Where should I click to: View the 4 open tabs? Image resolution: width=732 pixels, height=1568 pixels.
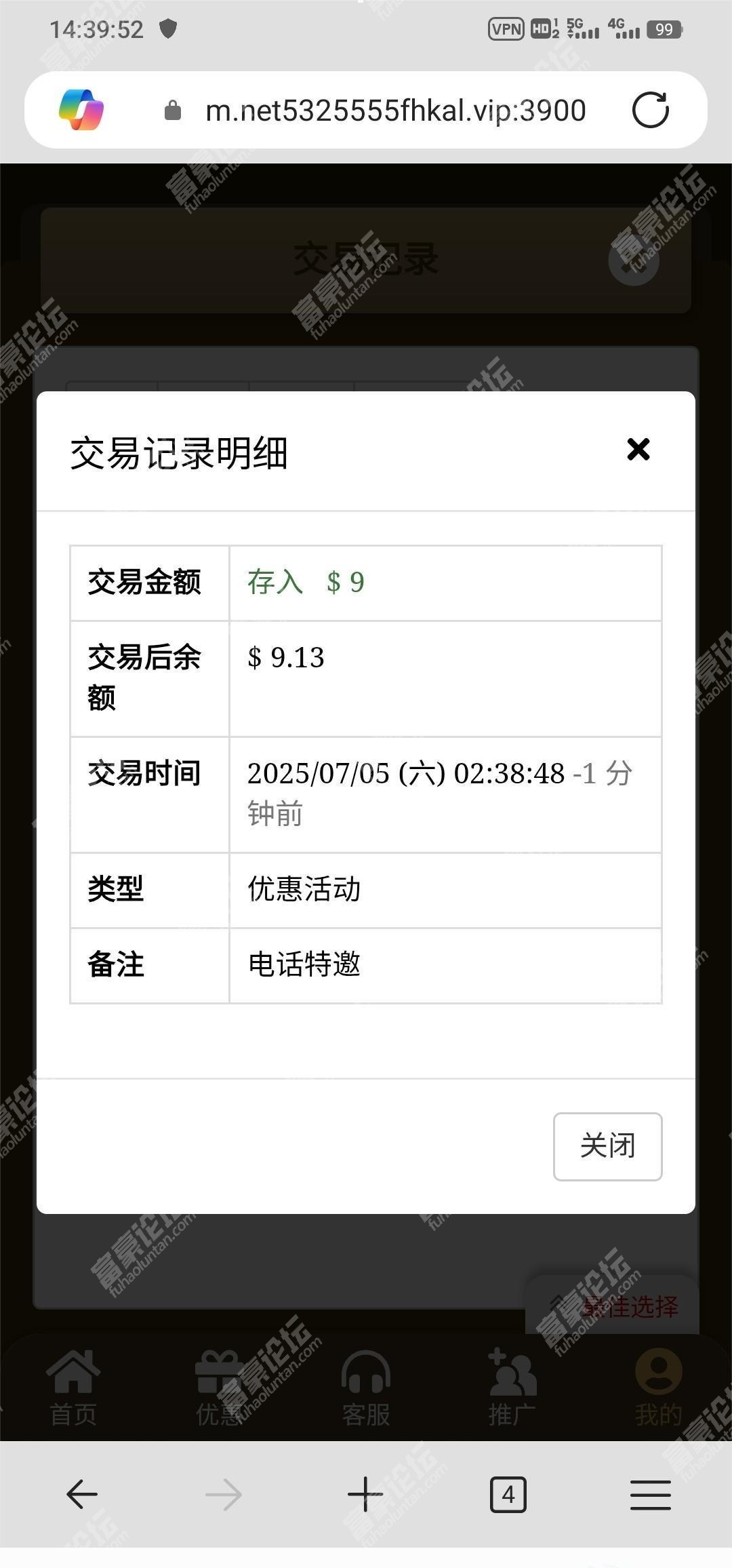508,1494
